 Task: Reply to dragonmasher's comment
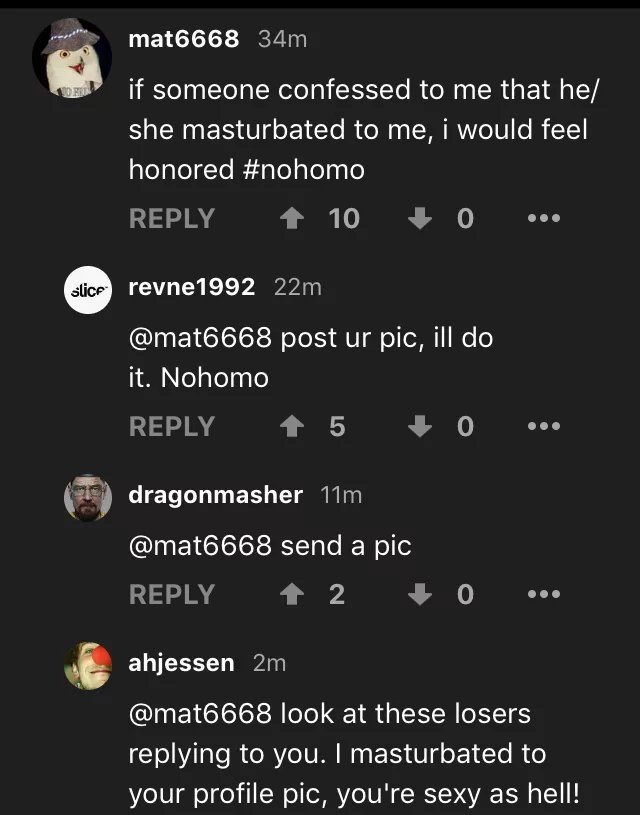171,594
